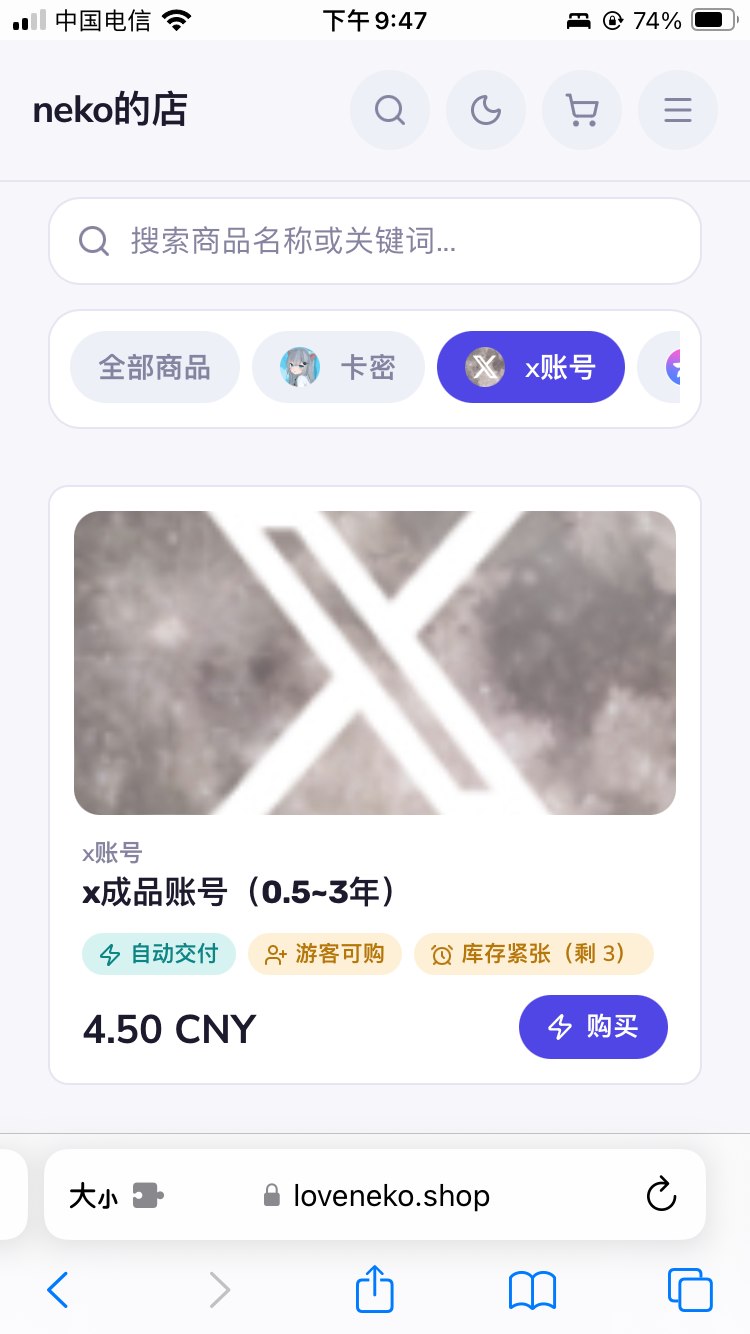The width and height of the screenshot is (750, 1334).
Task: Open Safari bookmarks
Action: (532, 1291)
